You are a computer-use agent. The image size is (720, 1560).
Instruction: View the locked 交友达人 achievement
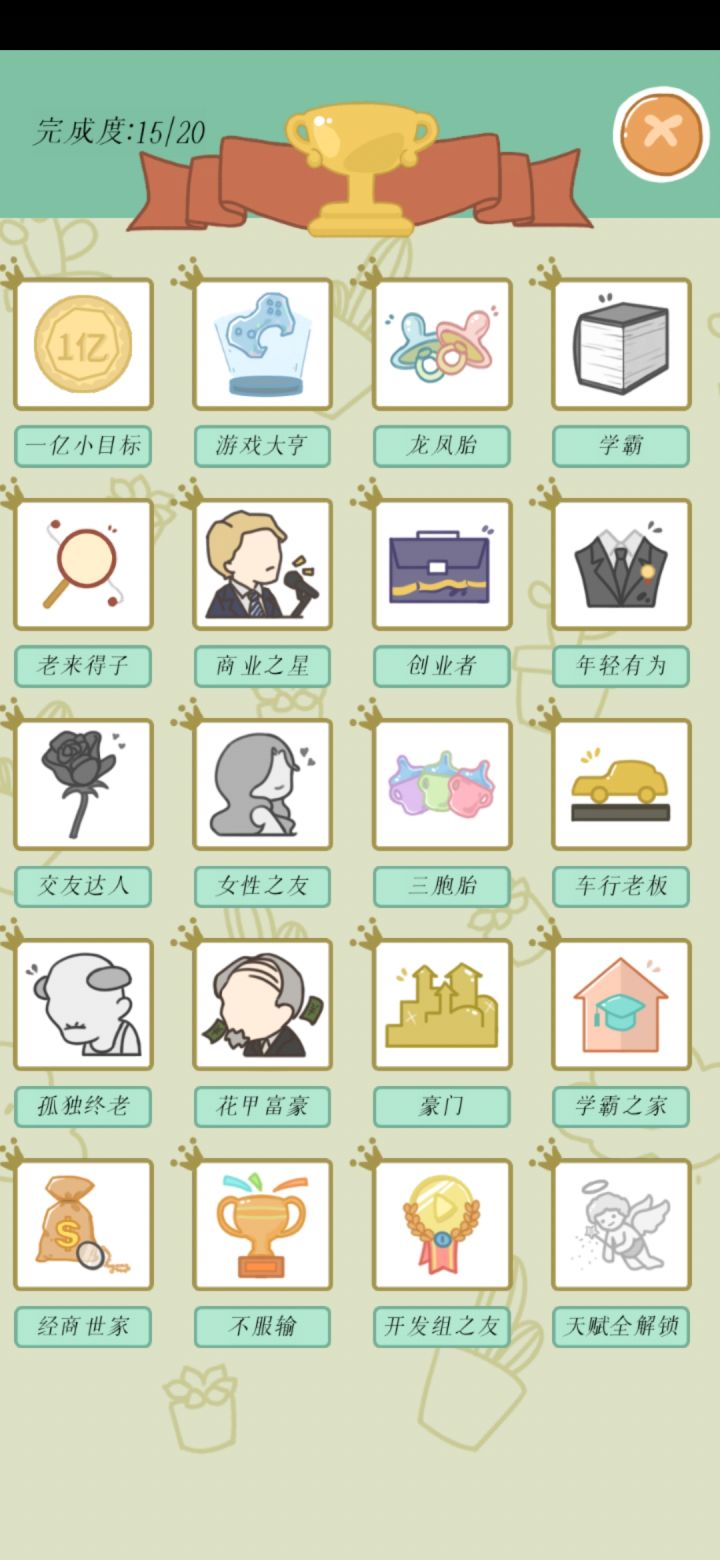click(83, 784)
